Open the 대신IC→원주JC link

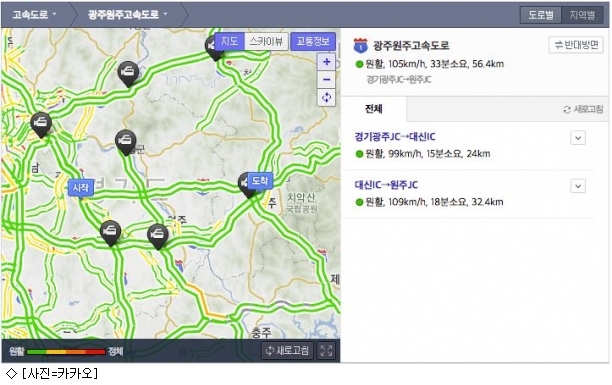click(386, 185)
